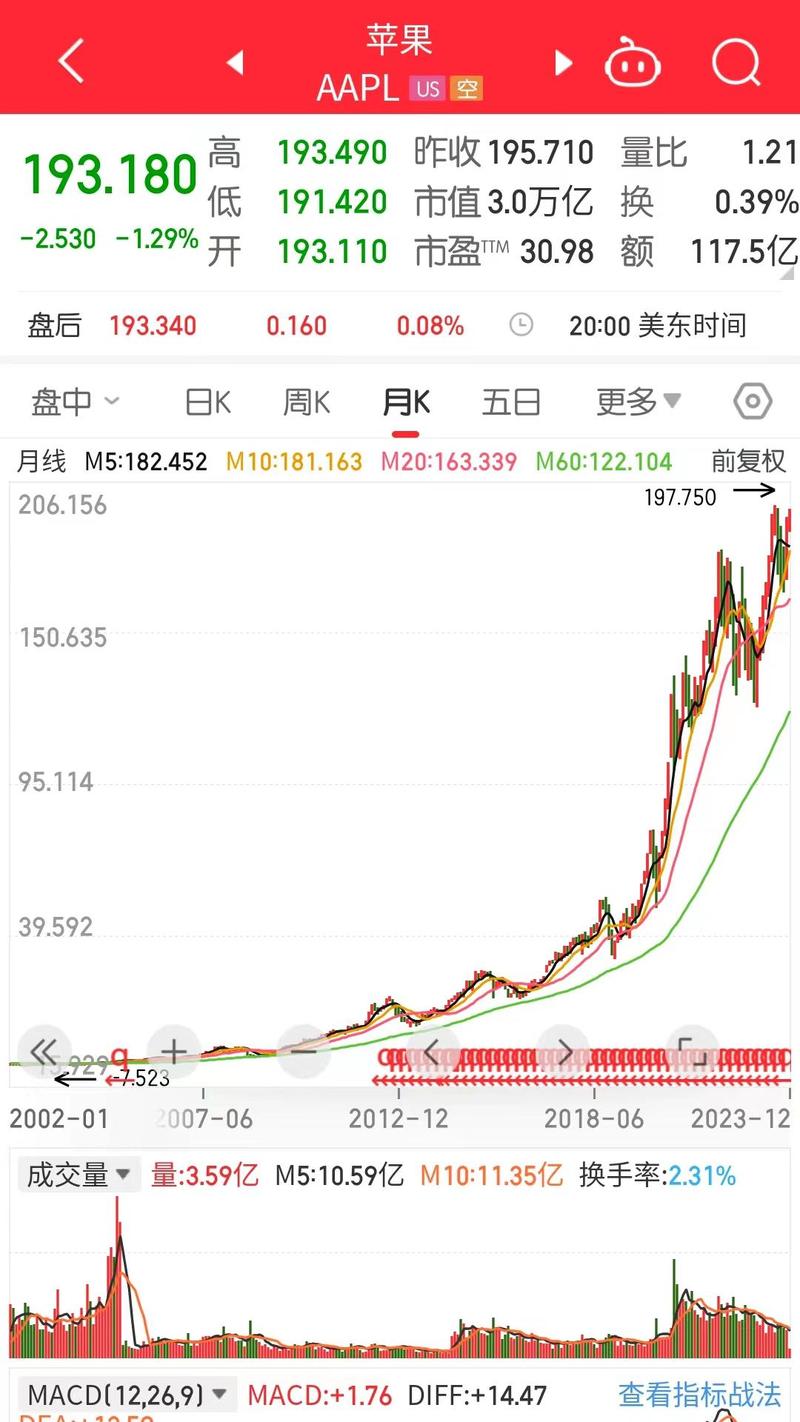The image size is (800, 1422).
Task: Zoom out the chart with the minus icon
Action: [303, 1052]
